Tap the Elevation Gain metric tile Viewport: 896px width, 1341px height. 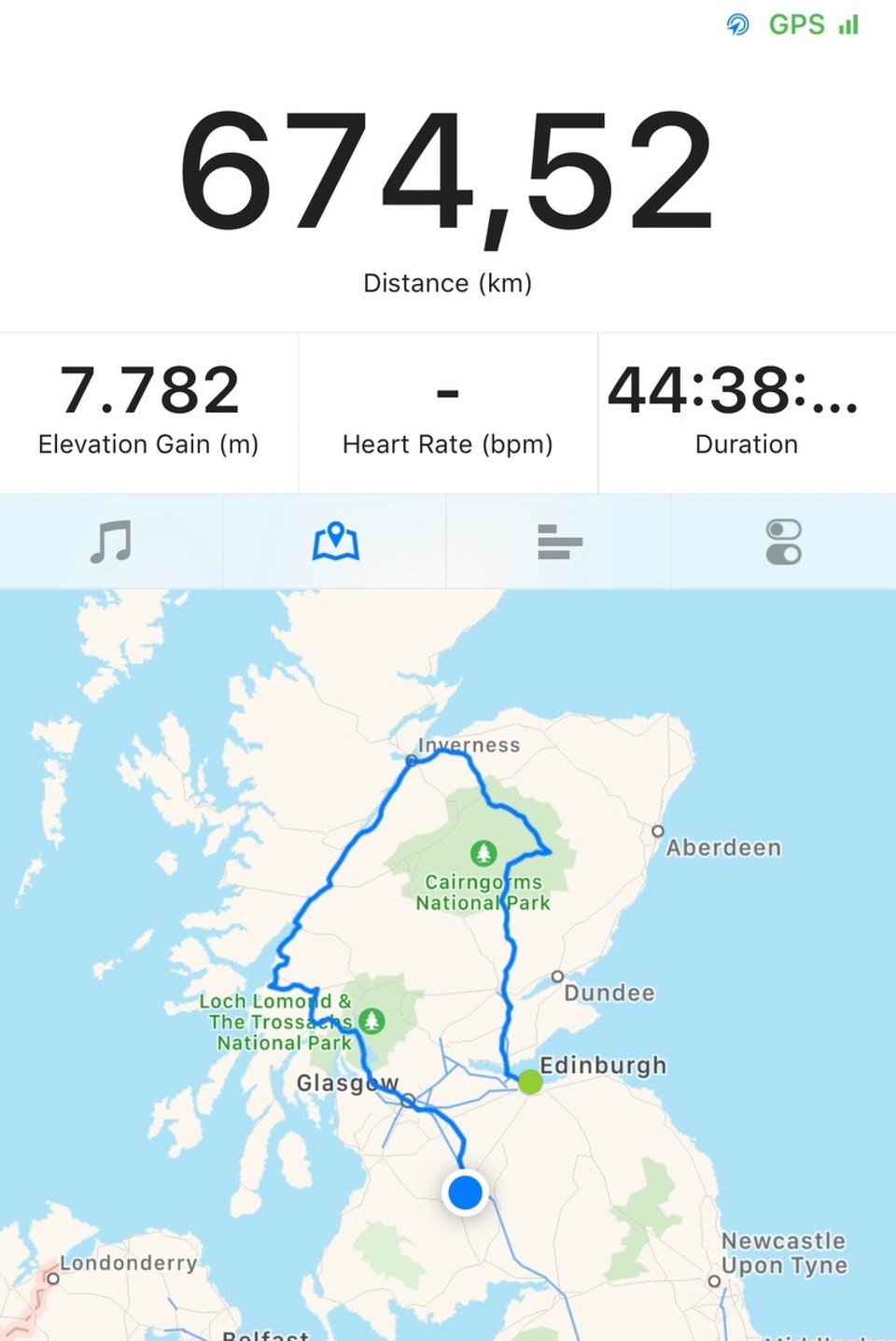click(x=148, y=412)
